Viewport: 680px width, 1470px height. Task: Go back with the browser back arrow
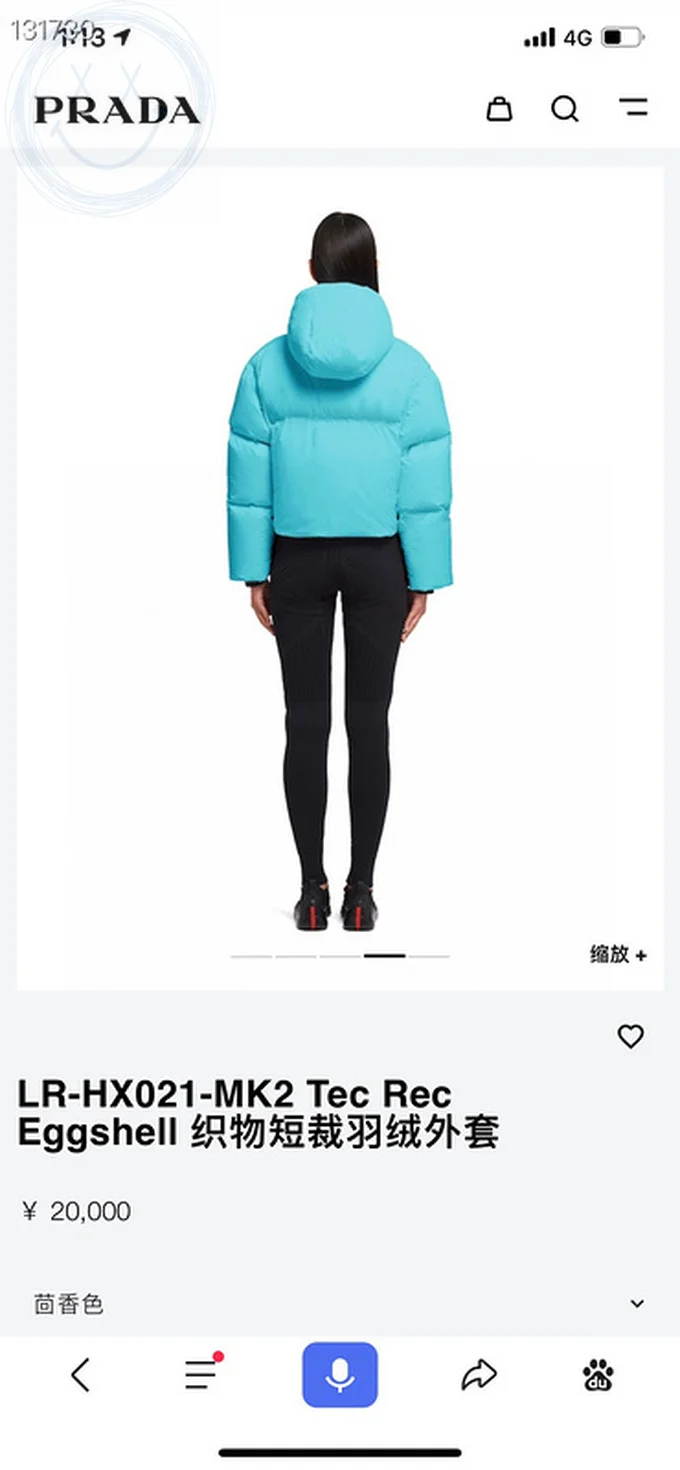[81, 1376]
